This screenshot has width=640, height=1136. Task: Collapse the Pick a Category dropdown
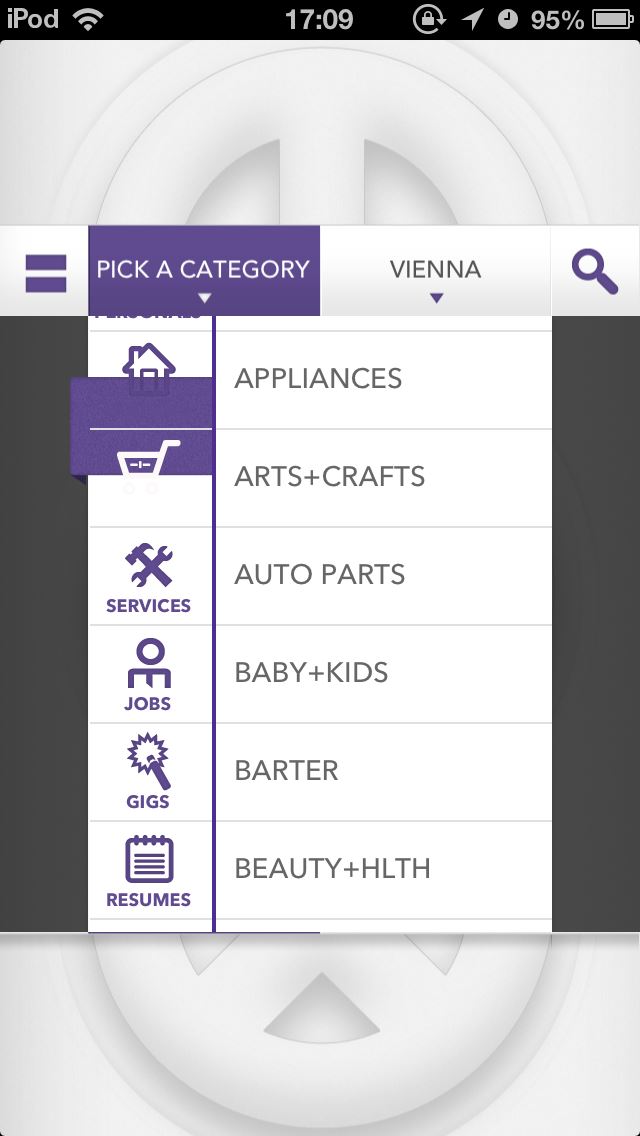click(x=204, y=271)
